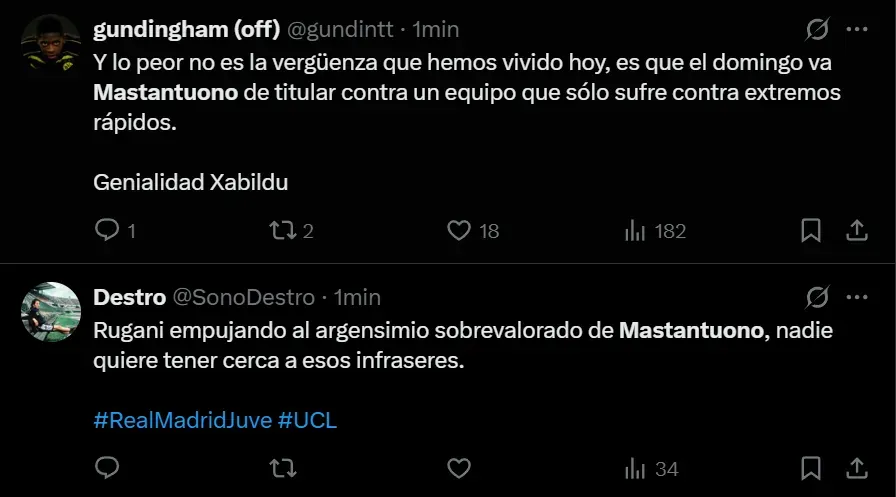
Task: View analytics of Destro's tweet
Action: 635,468
